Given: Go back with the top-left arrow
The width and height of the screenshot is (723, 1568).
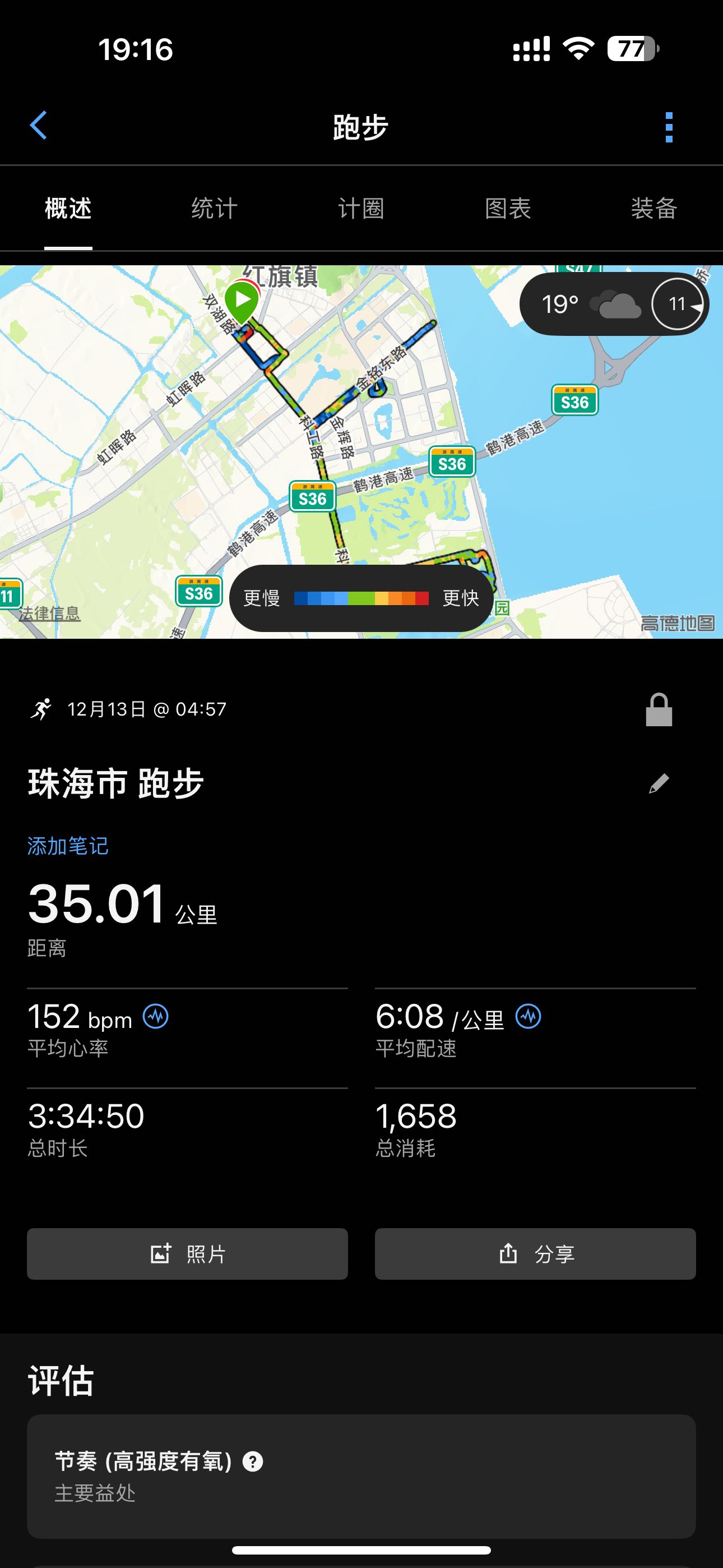Looking at the screenshot, I should [x=38, y=126].
